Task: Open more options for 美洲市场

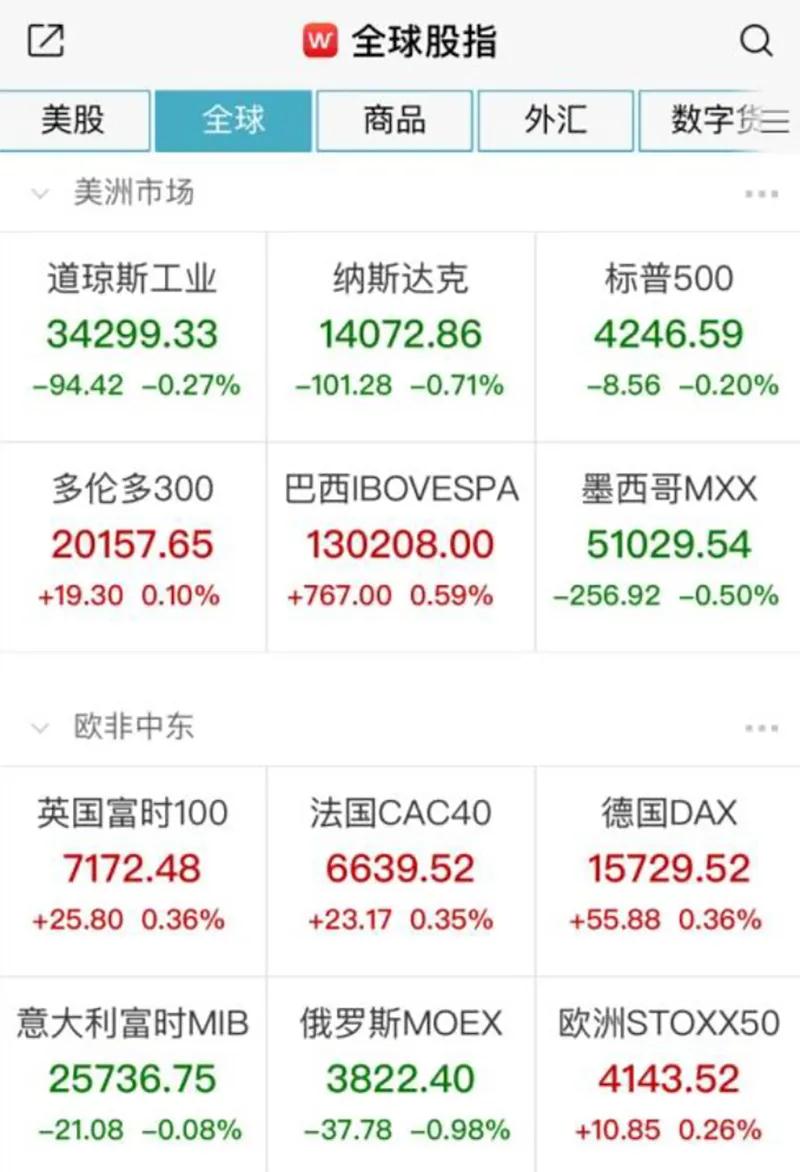Action: click(761, 194)
